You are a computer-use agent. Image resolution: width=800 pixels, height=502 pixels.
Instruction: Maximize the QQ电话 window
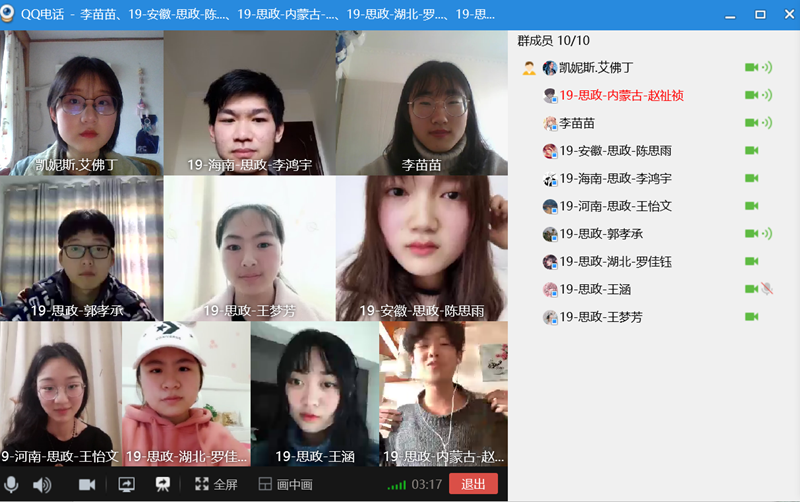click(759, 14)
